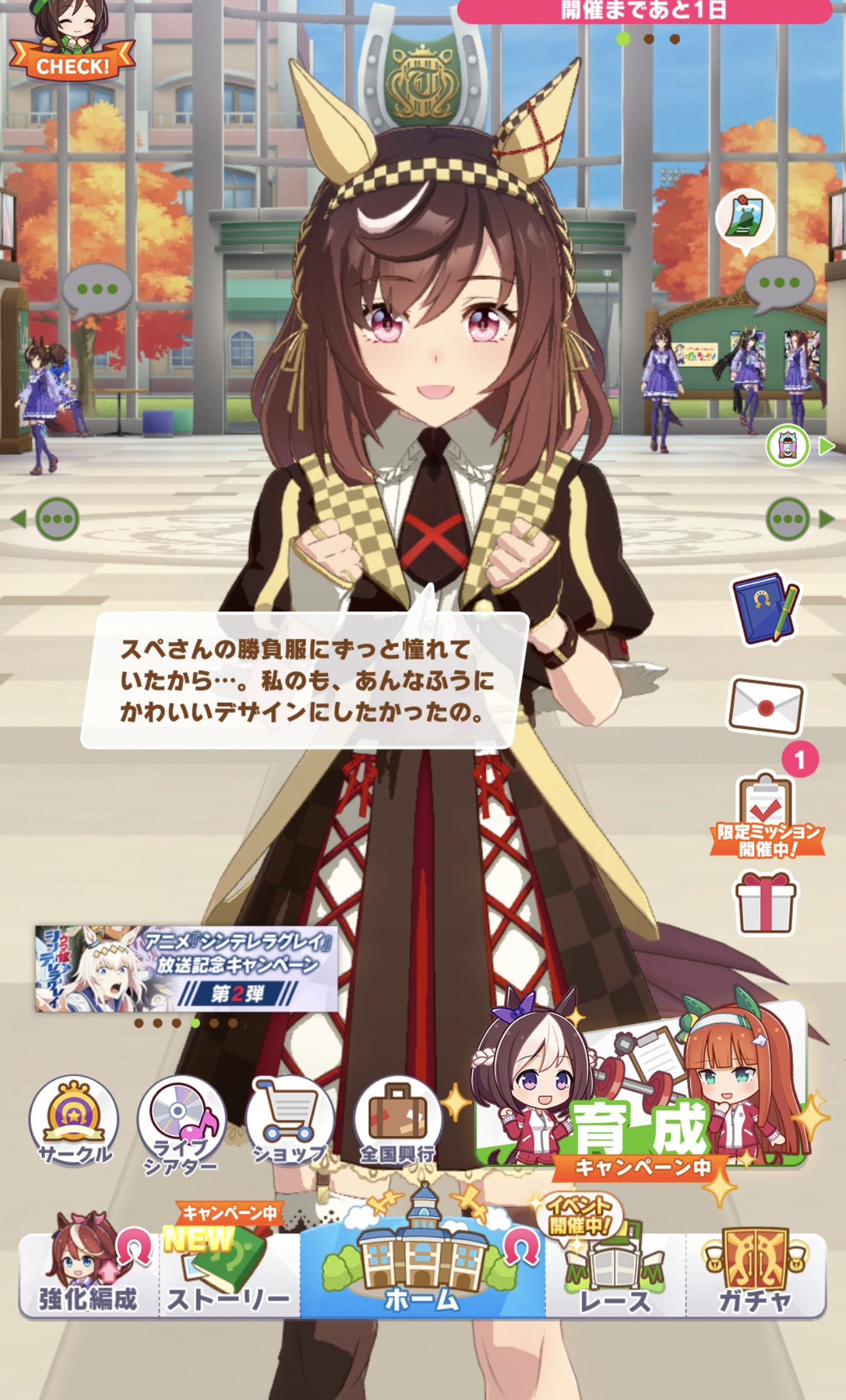
Task: Start 育成 training mode
Action: click(641, 1098)
